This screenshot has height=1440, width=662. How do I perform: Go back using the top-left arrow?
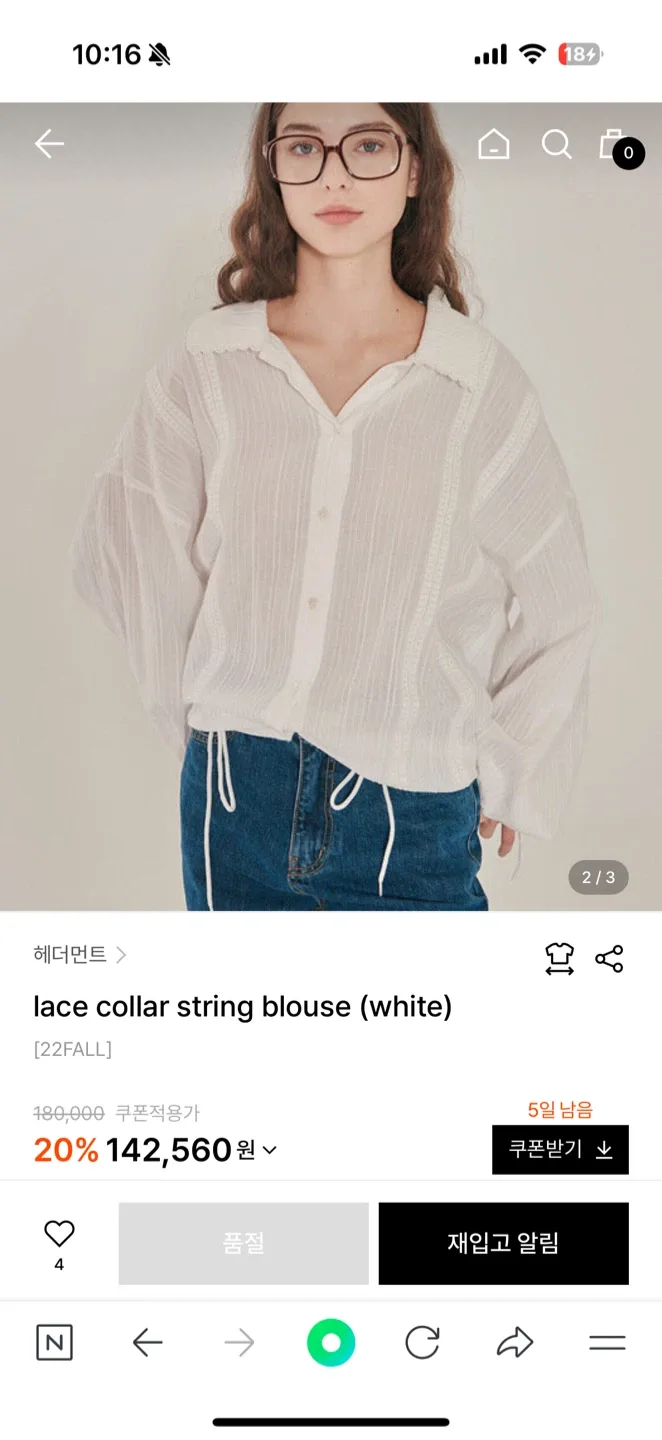click(x=49, y=145)
